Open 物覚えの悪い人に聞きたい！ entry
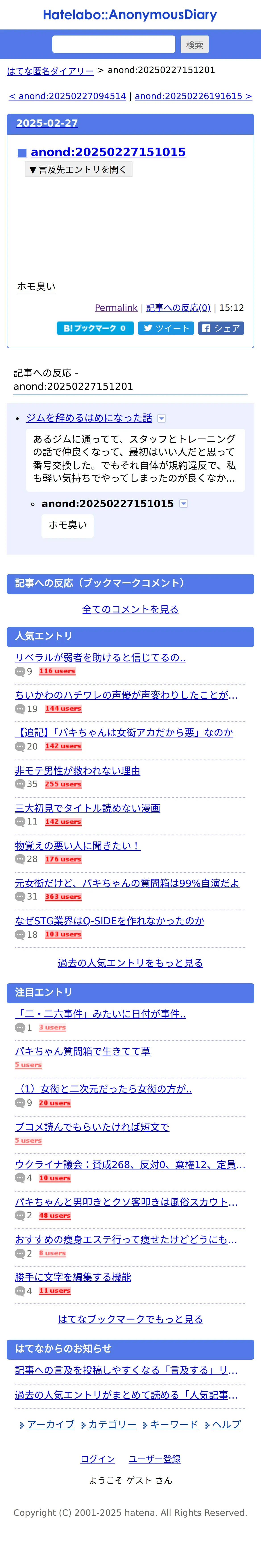 coord(77,846)
